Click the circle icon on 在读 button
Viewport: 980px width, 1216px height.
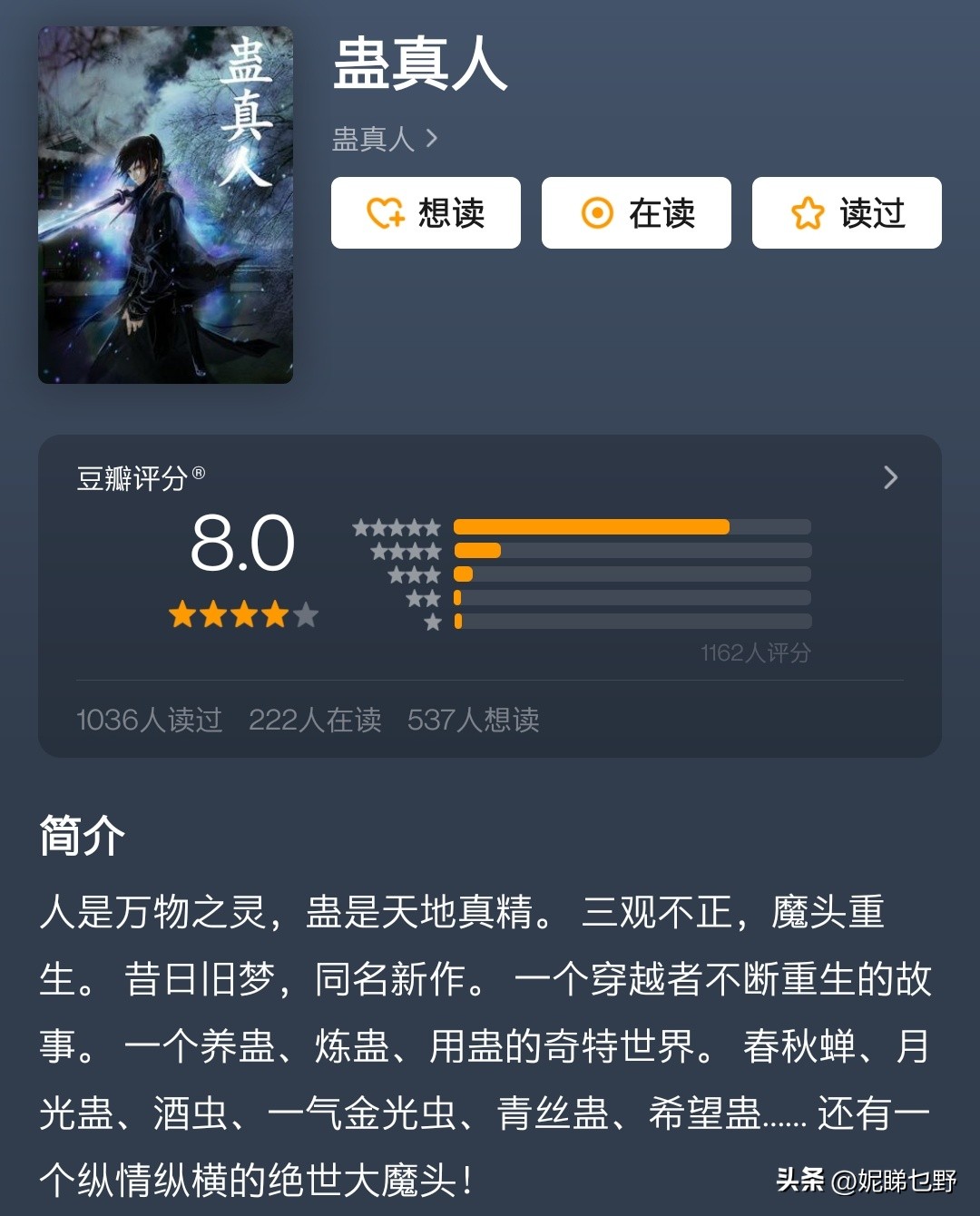pyautogui.click(x=598, y=213)
